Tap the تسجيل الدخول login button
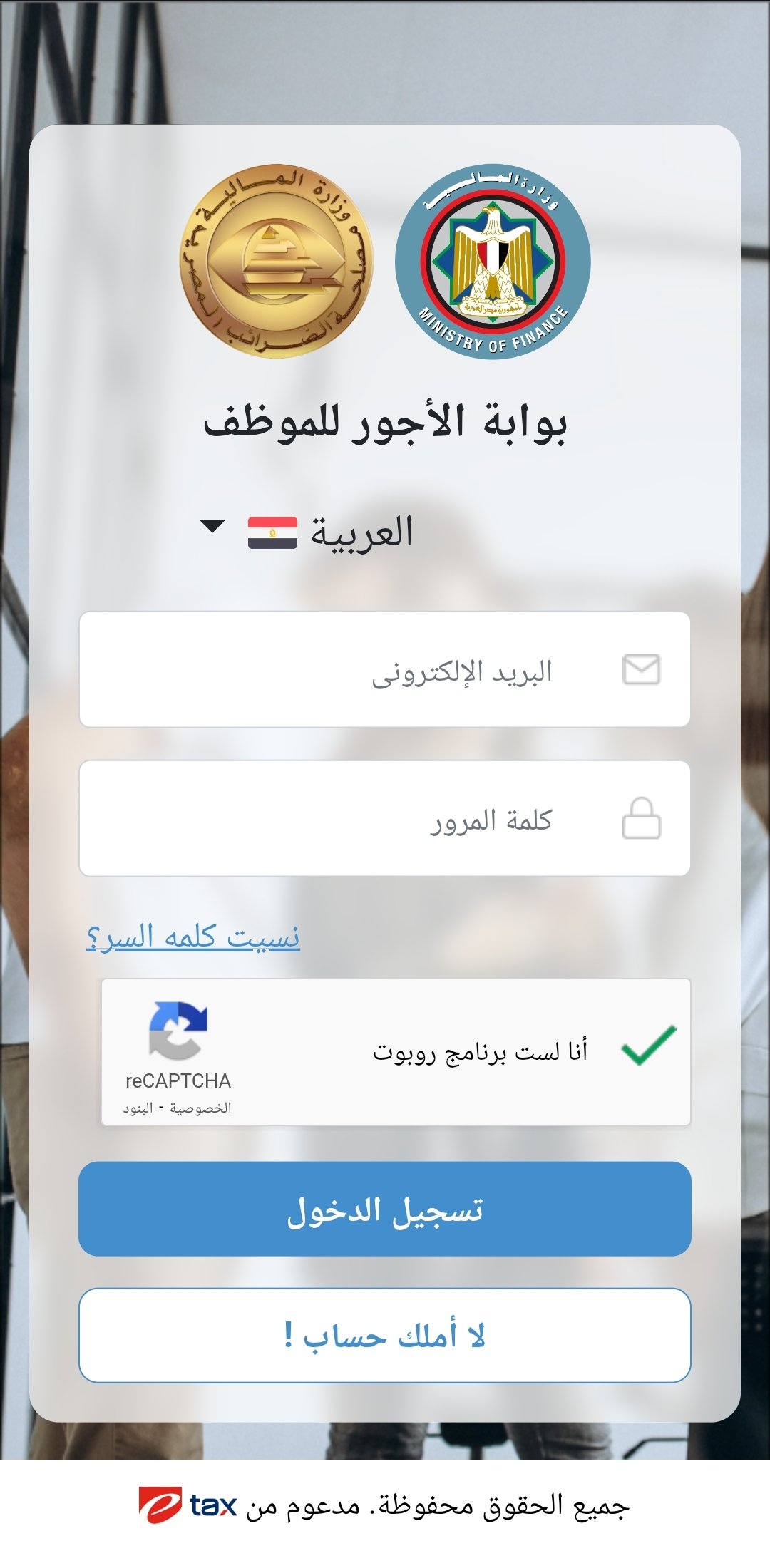Screen dimensions: 770x1568 tap(385, 1209)
